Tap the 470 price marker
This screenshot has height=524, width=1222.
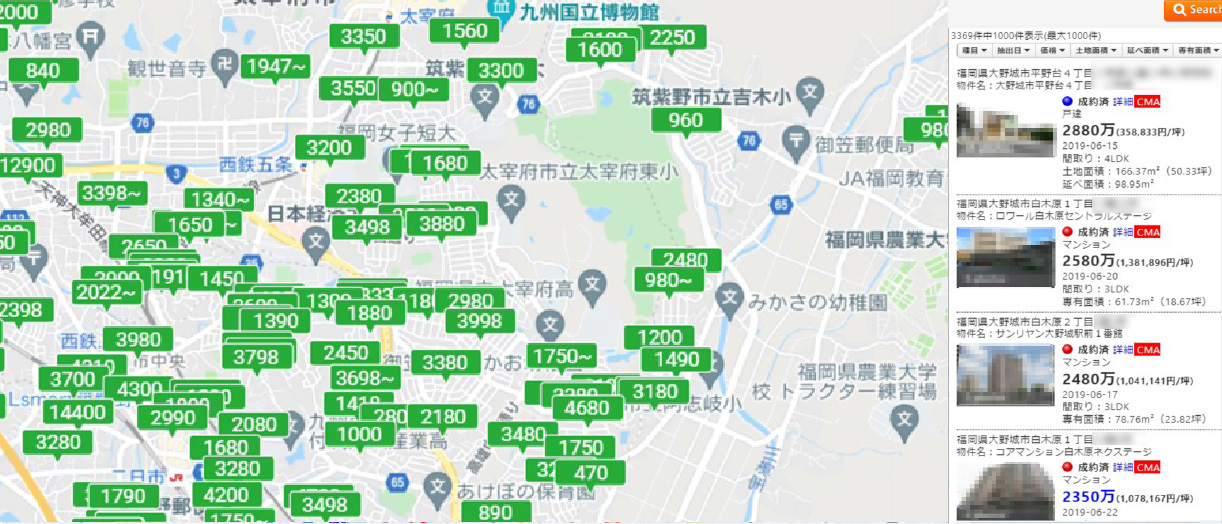(591, 473)
